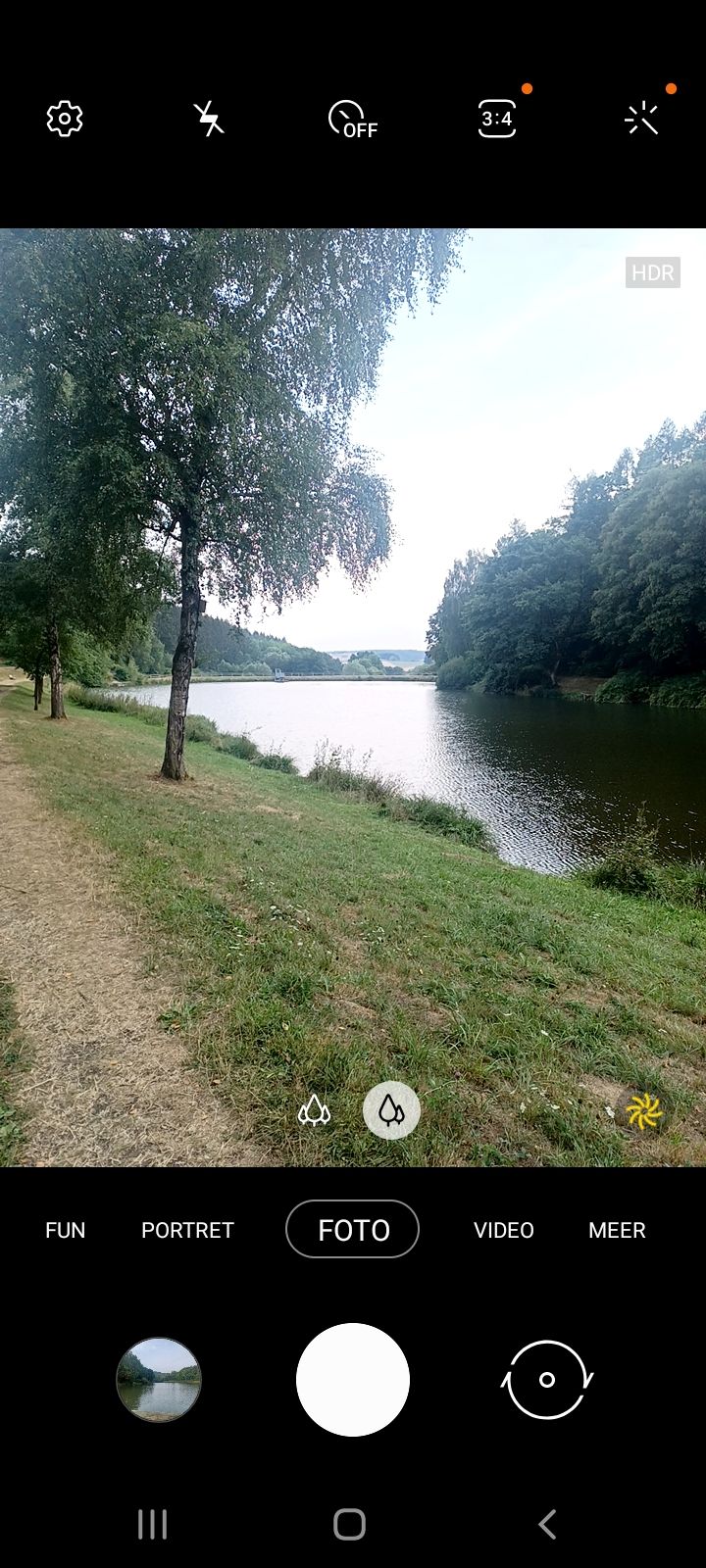Switch to VIDEO mode

tap(504, 1230)
